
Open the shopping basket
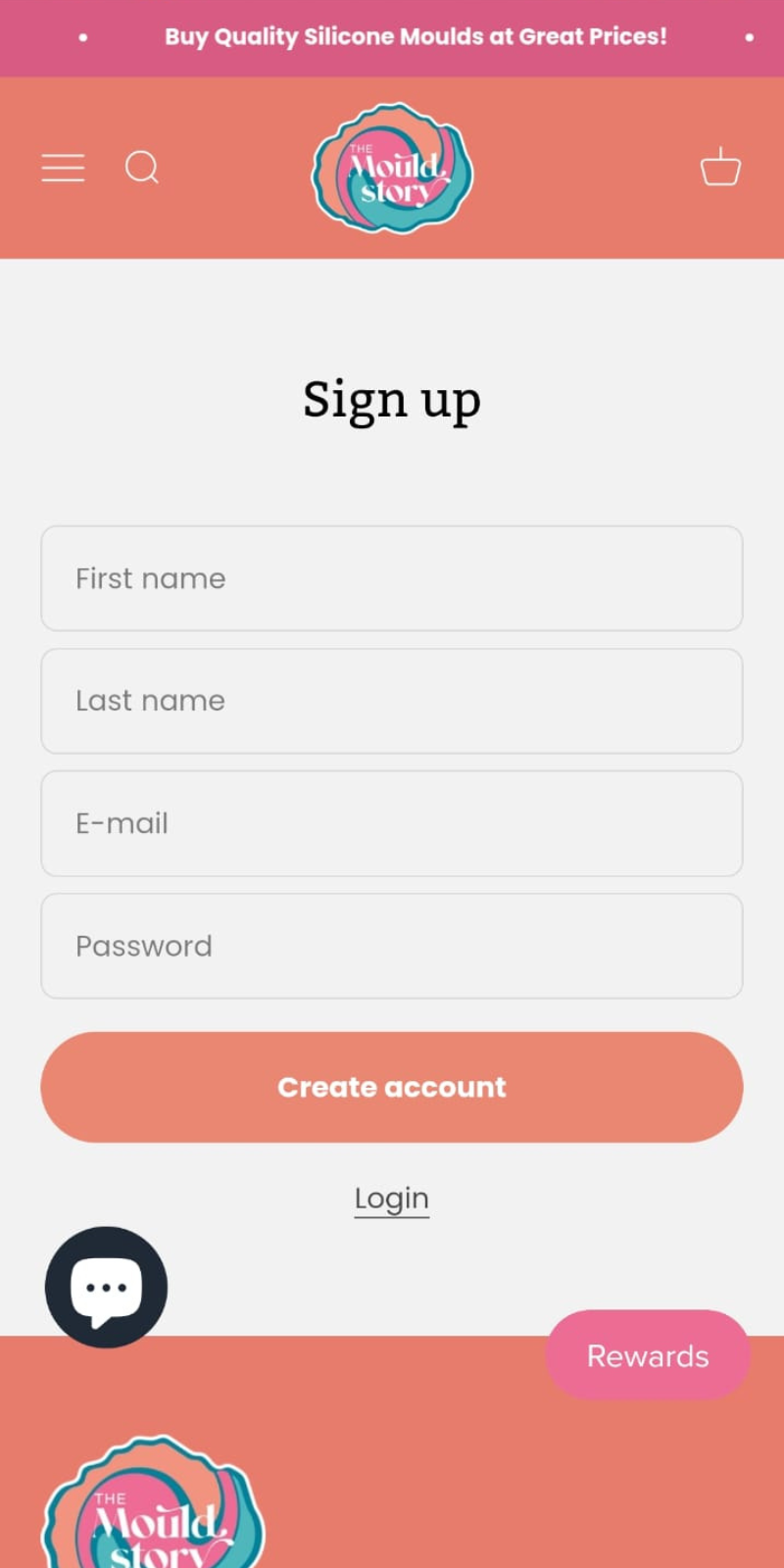coord(720,168)
